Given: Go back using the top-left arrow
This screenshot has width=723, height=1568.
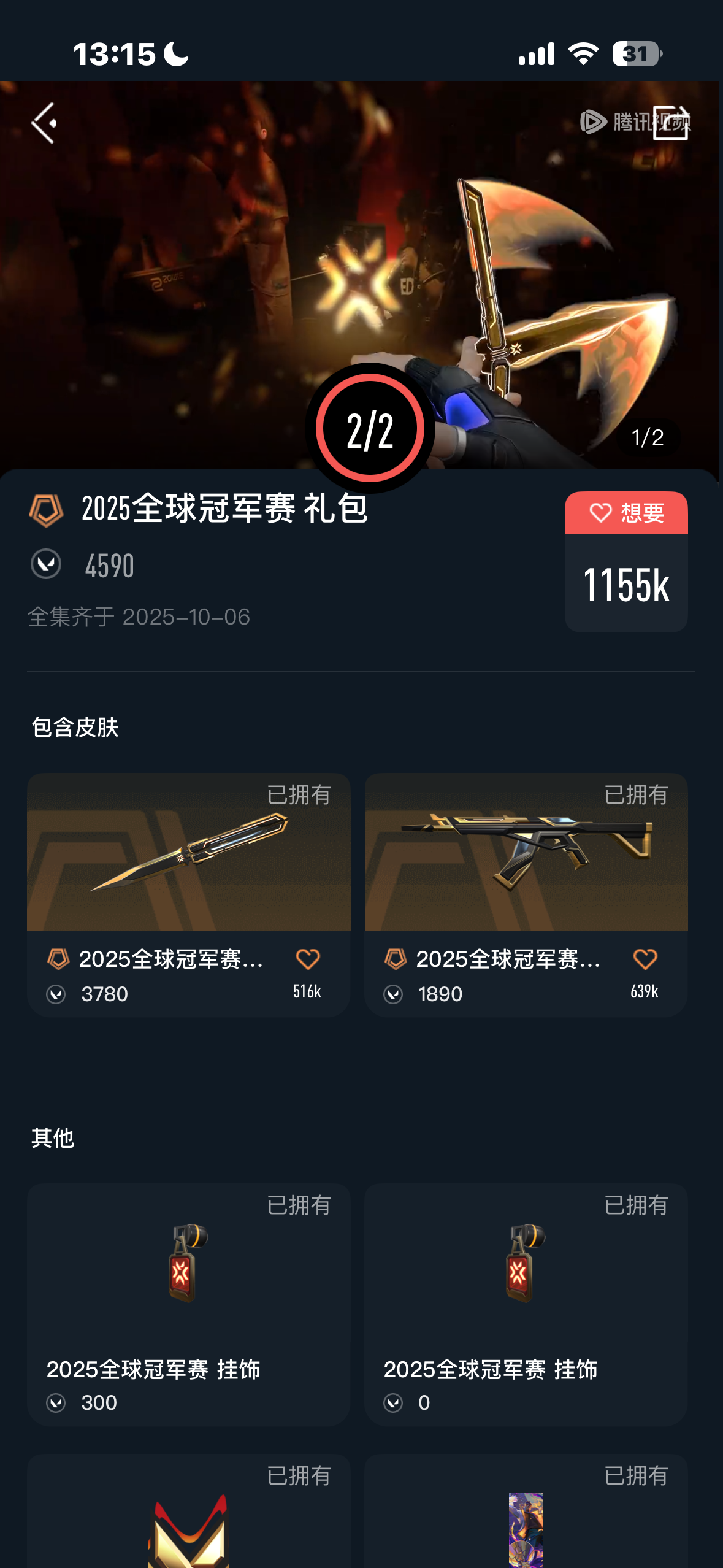Looking at the screenshot, I should point(44,123).
